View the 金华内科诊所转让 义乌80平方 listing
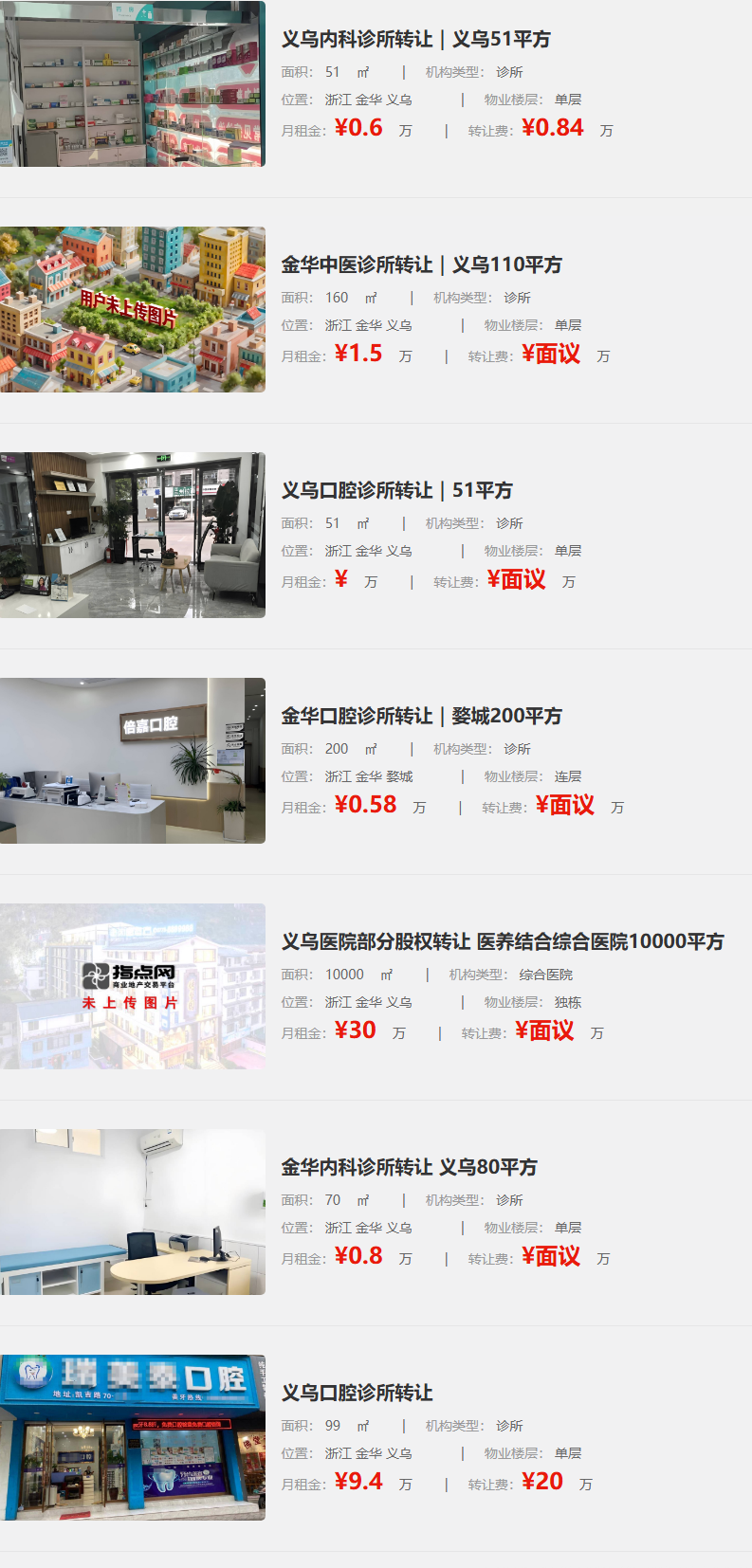The image size is (752, 1568). 409,1168
